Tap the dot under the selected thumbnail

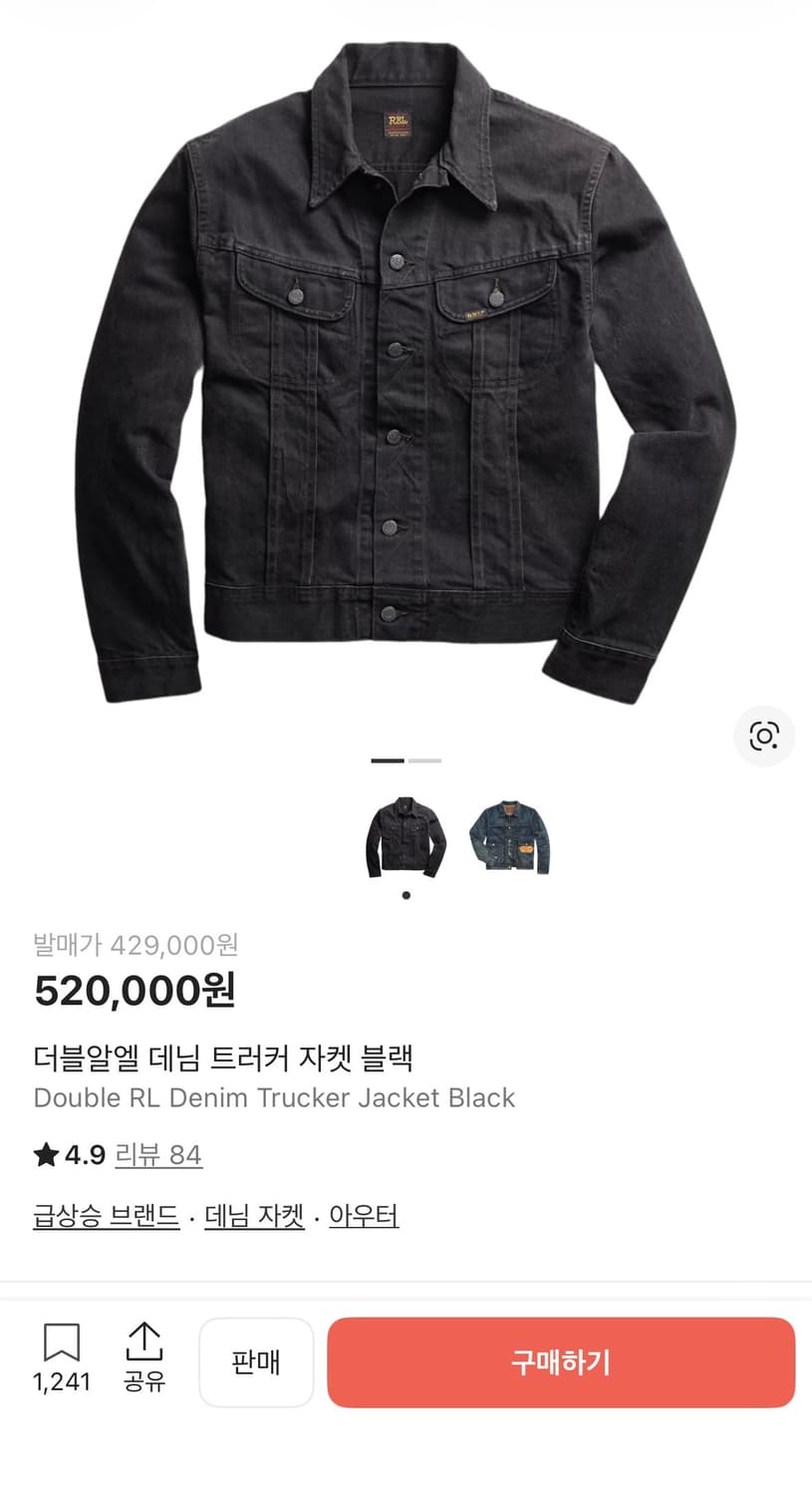[406, 894]
